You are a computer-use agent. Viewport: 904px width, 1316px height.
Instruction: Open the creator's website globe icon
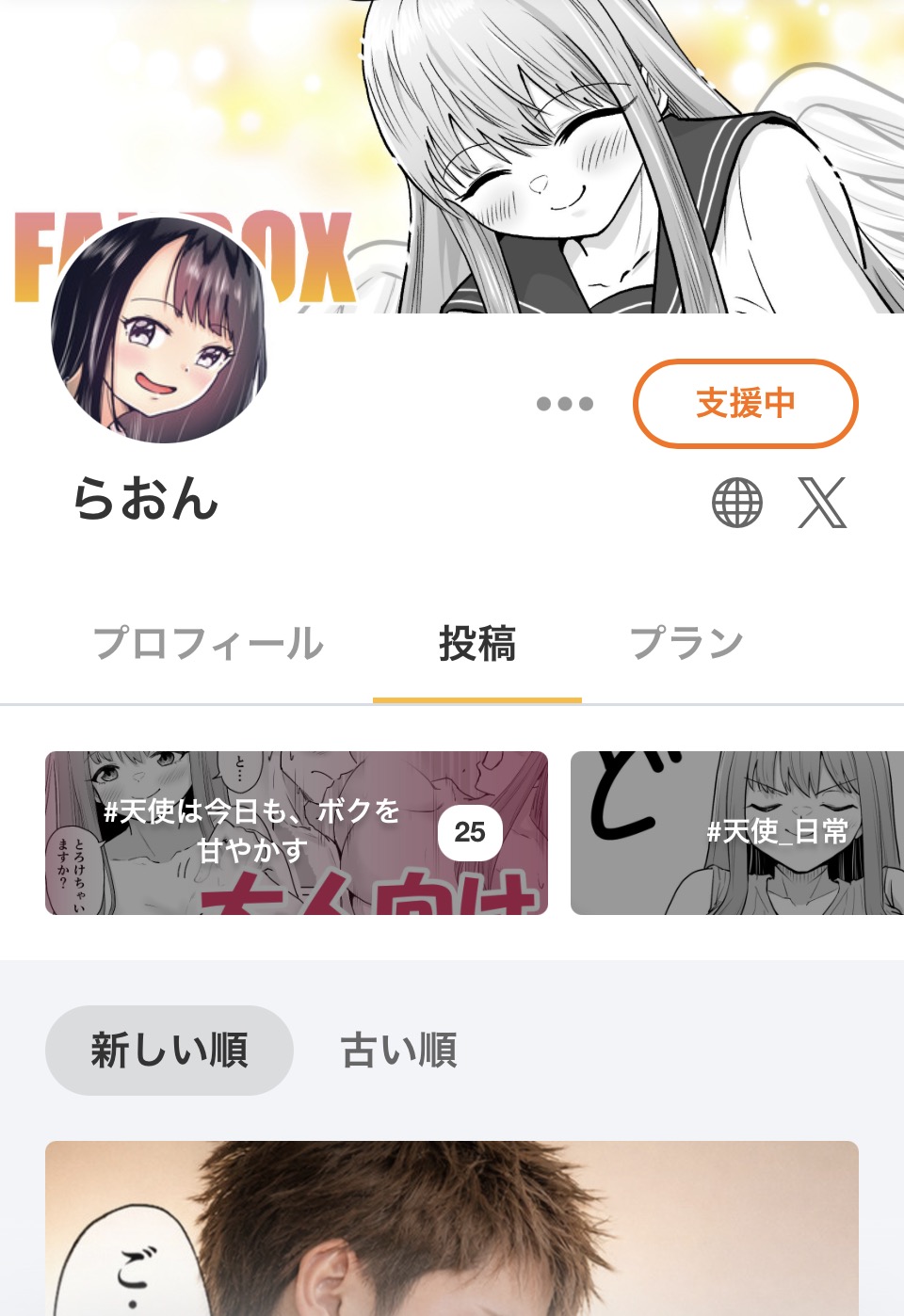coord(736,503)
